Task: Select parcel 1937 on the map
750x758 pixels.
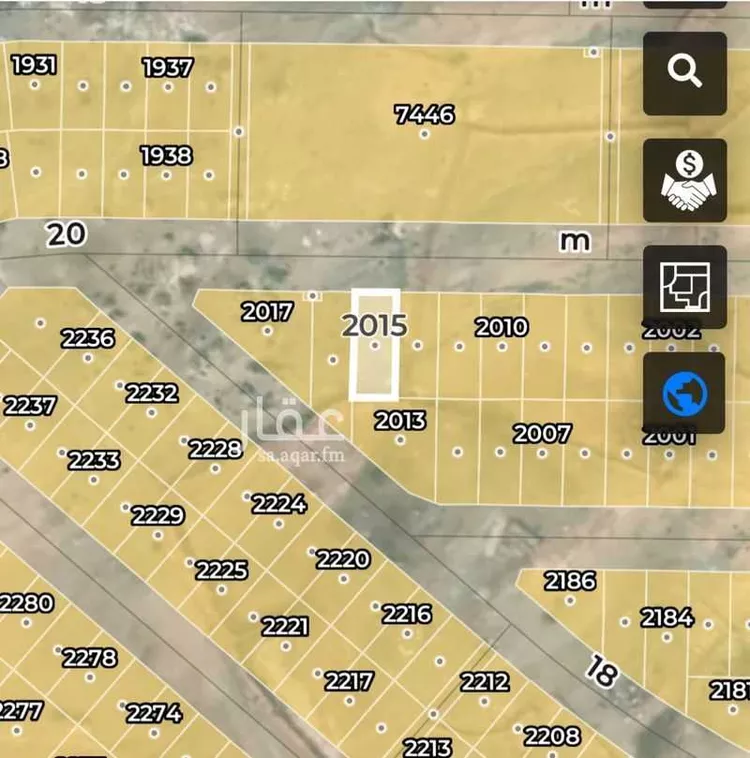Action: pyautogui.click(x=167, y=68)
